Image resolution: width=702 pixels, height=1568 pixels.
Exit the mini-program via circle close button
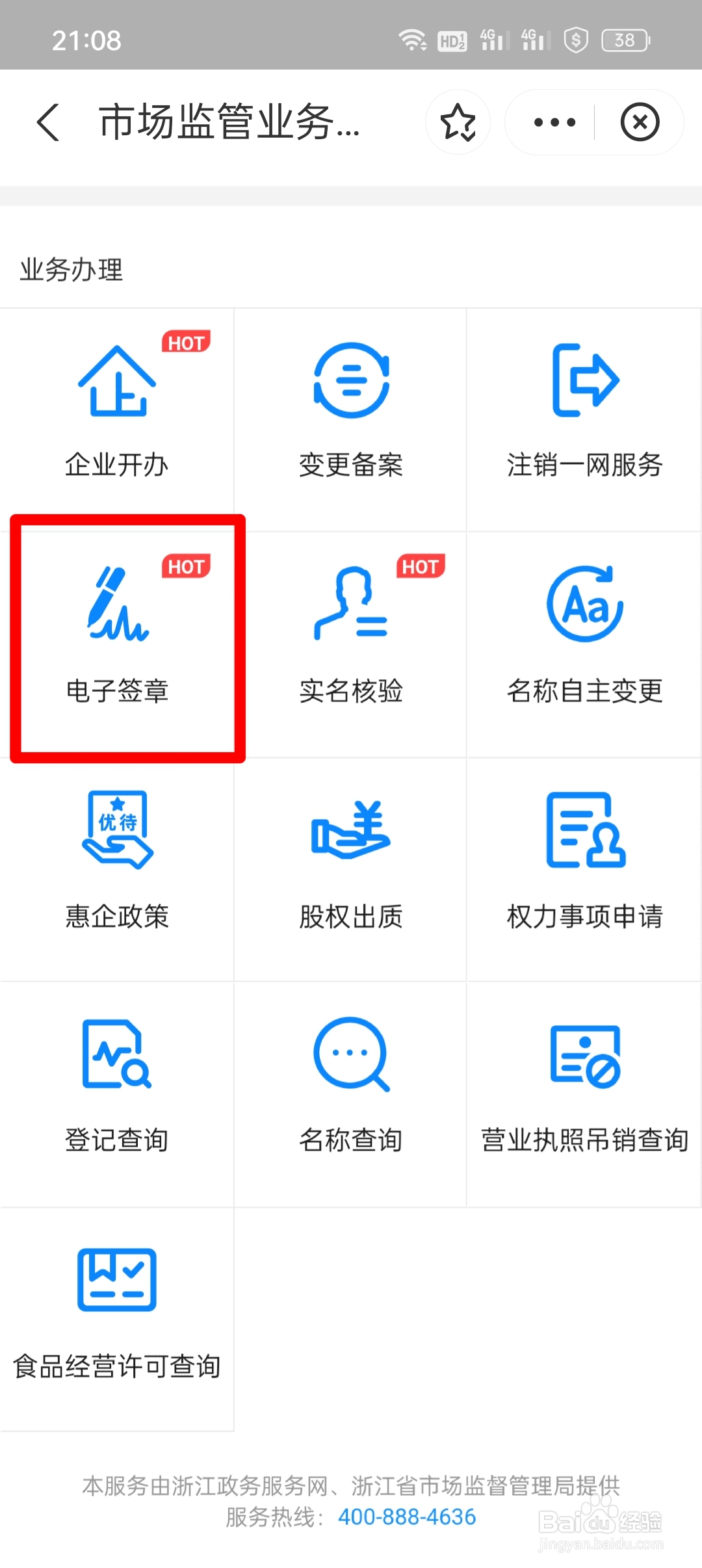click(x=640, y=122)
